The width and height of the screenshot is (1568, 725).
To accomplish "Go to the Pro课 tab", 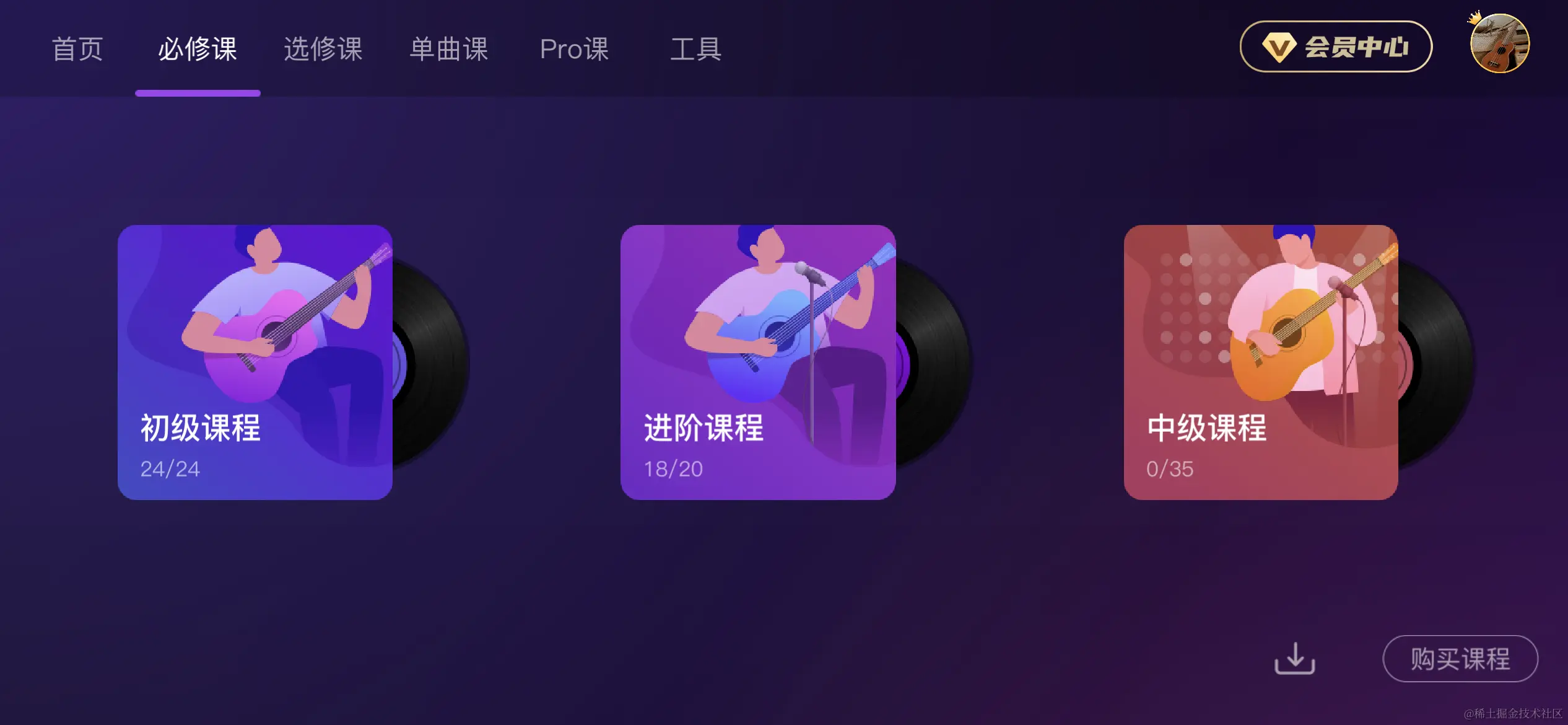I will [574, 49].
